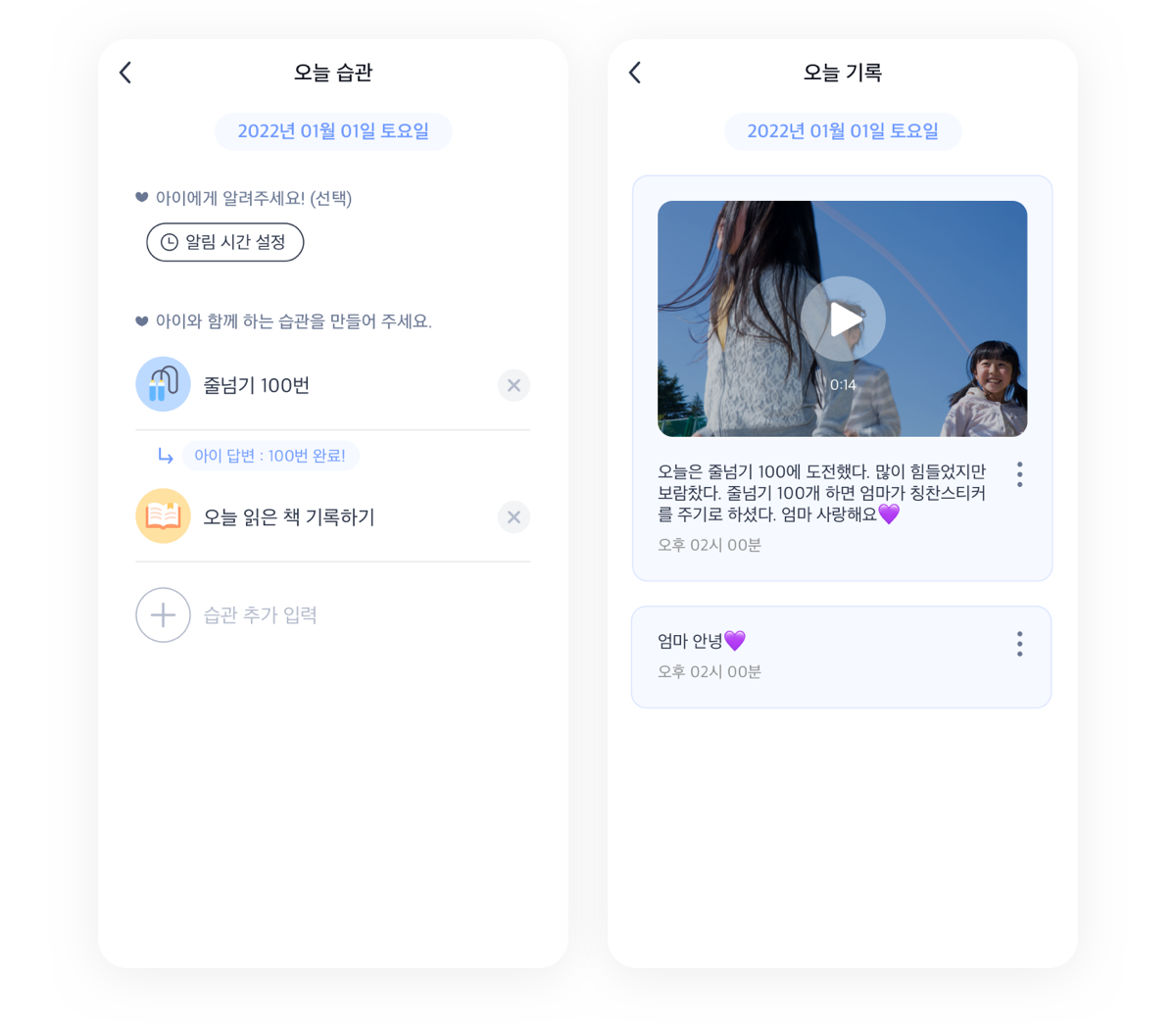Open the 줄넘기 100번 habit
This screenshot has height=1027, width=1176.
[257, 385]
